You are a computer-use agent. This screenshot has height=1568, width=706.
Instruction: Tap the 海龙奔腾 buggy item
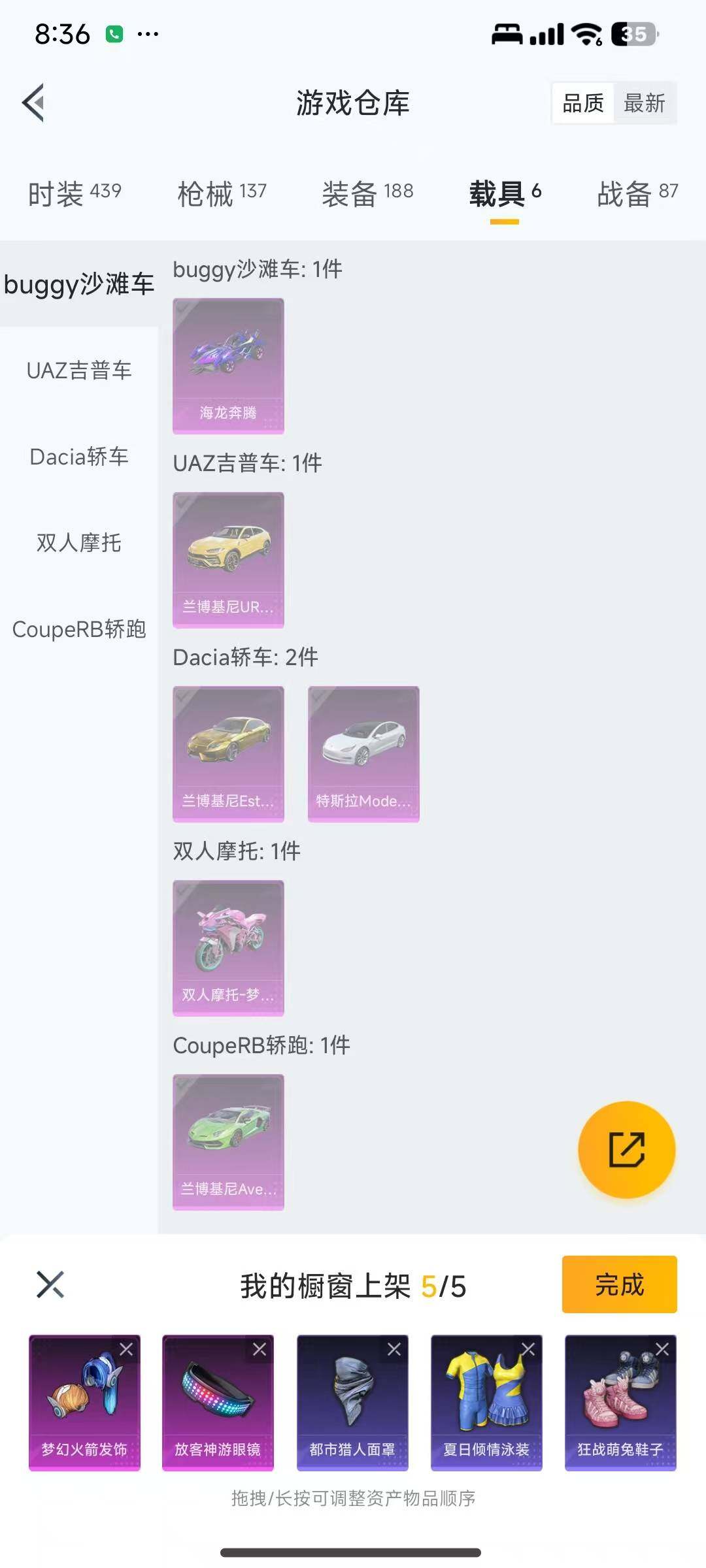point(228,366)
